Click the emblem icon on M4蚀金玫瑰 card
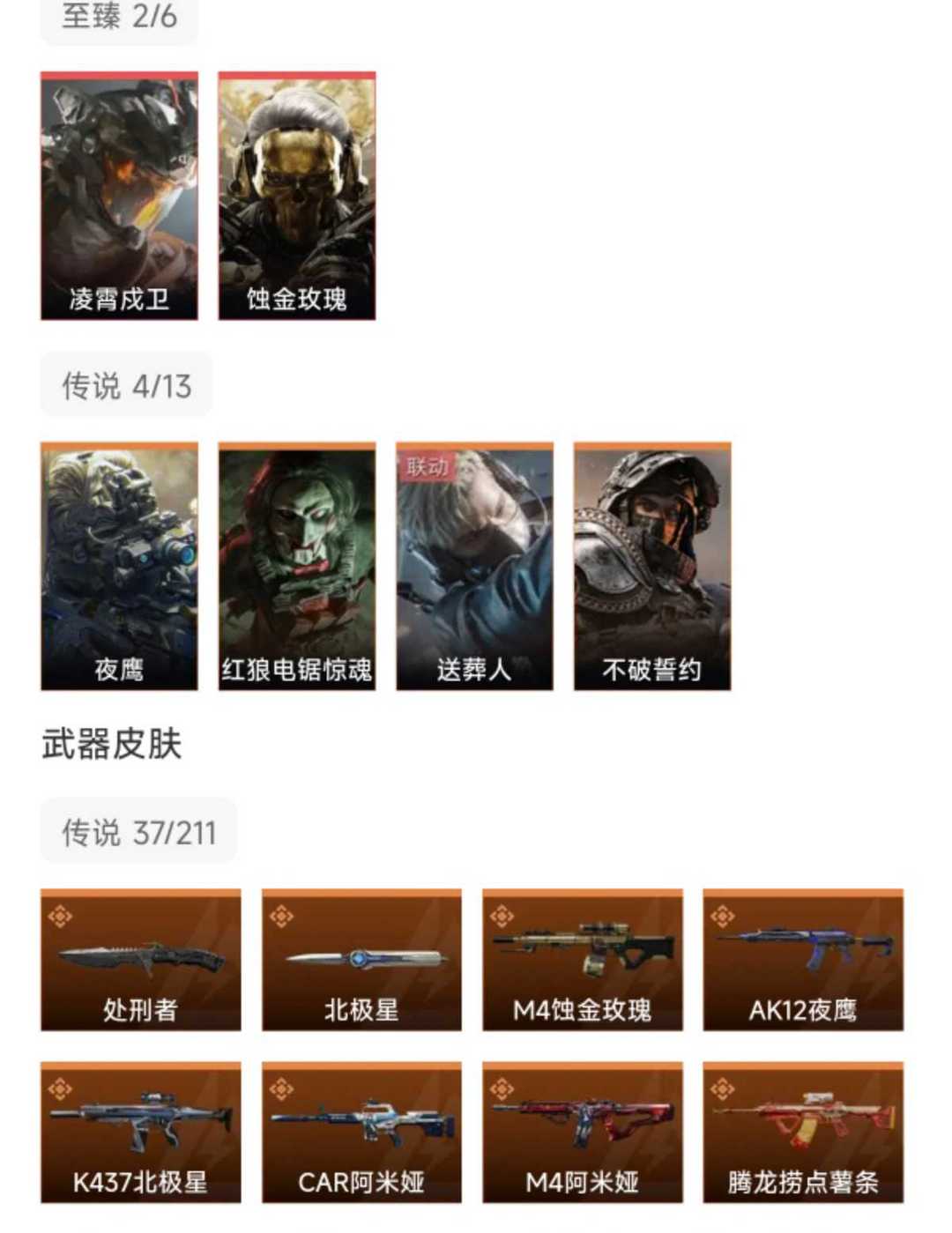The height and width of the screenshot is (1233, 952). click(x=502, y=917)
